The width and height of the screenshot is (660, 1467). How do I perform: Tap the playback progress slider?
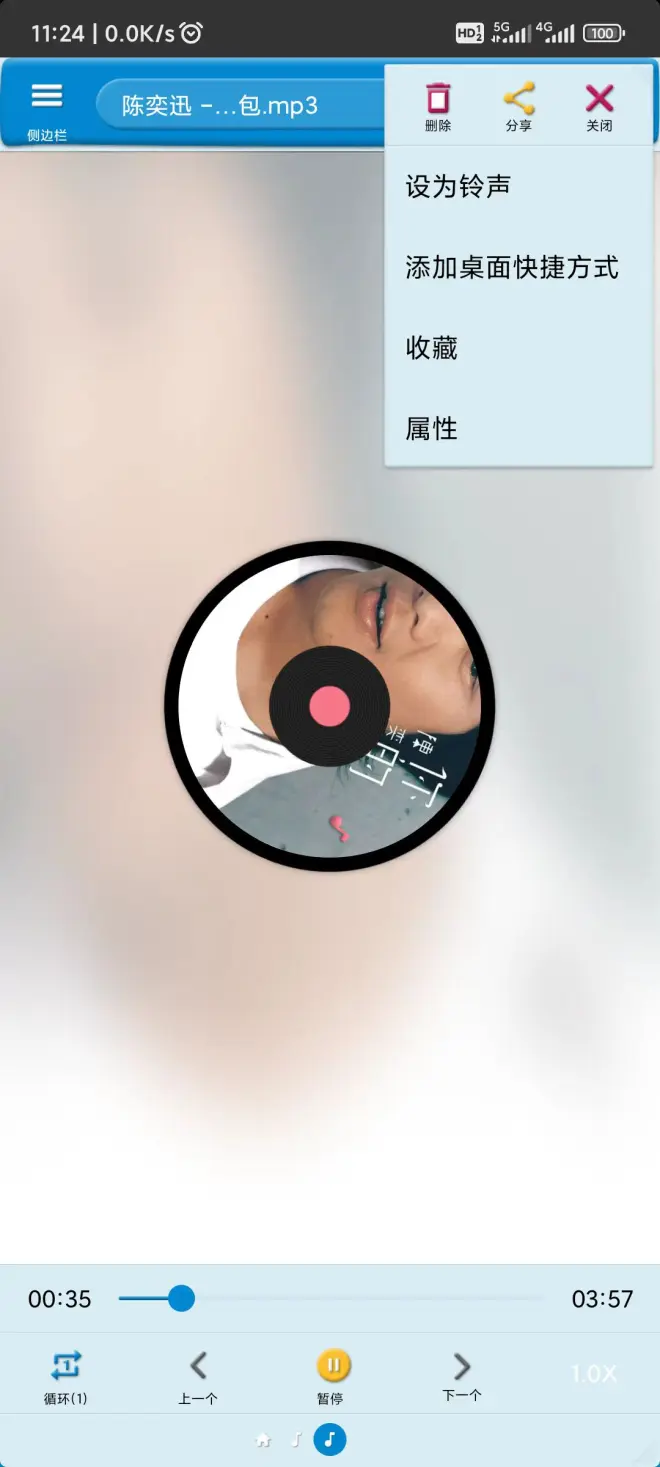coord(330,1299)
